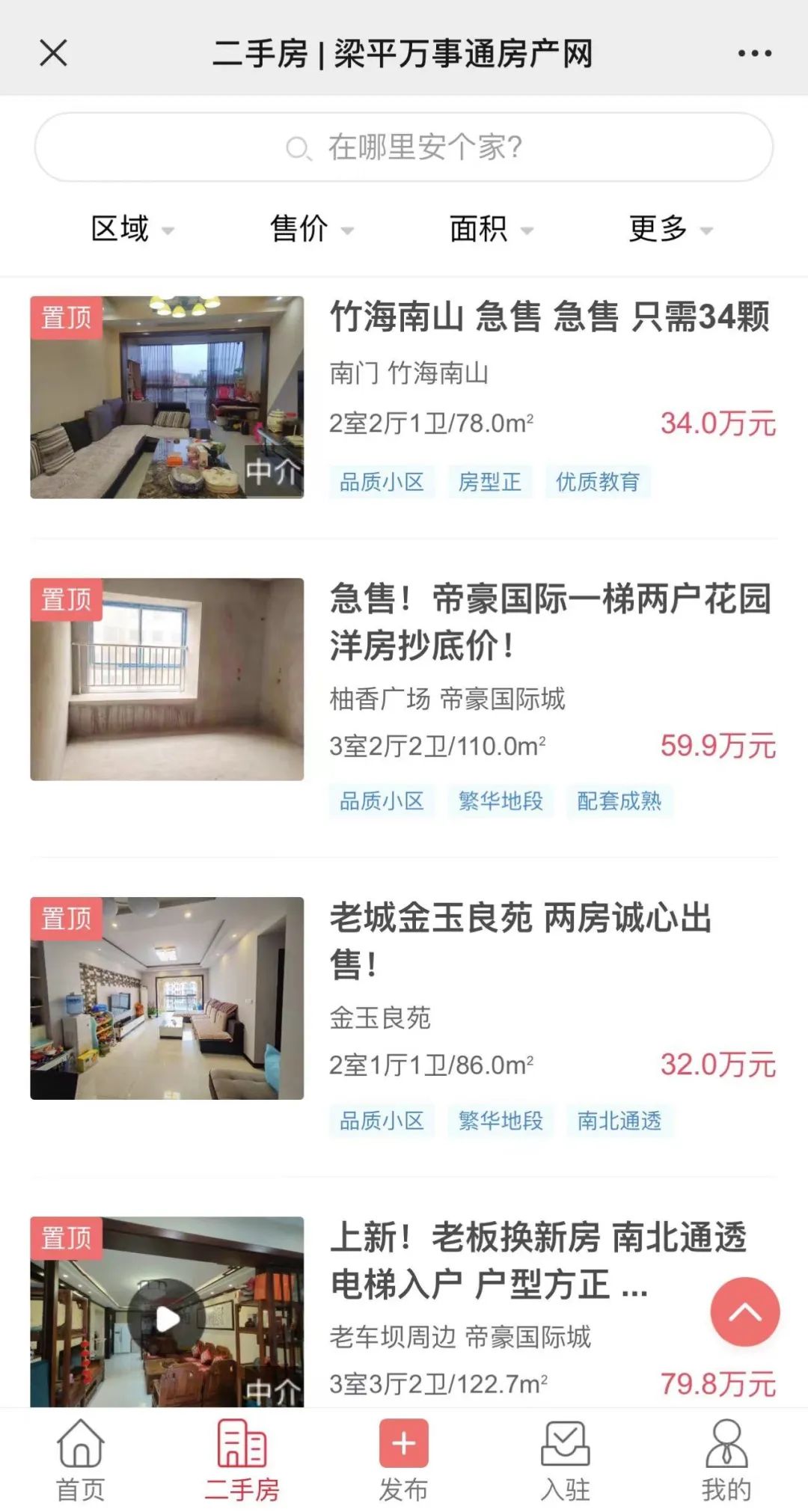Tap the red back-to-top arrow button
The height and width of the screenshot is (1512, 808).
[x=744, y=1311]
